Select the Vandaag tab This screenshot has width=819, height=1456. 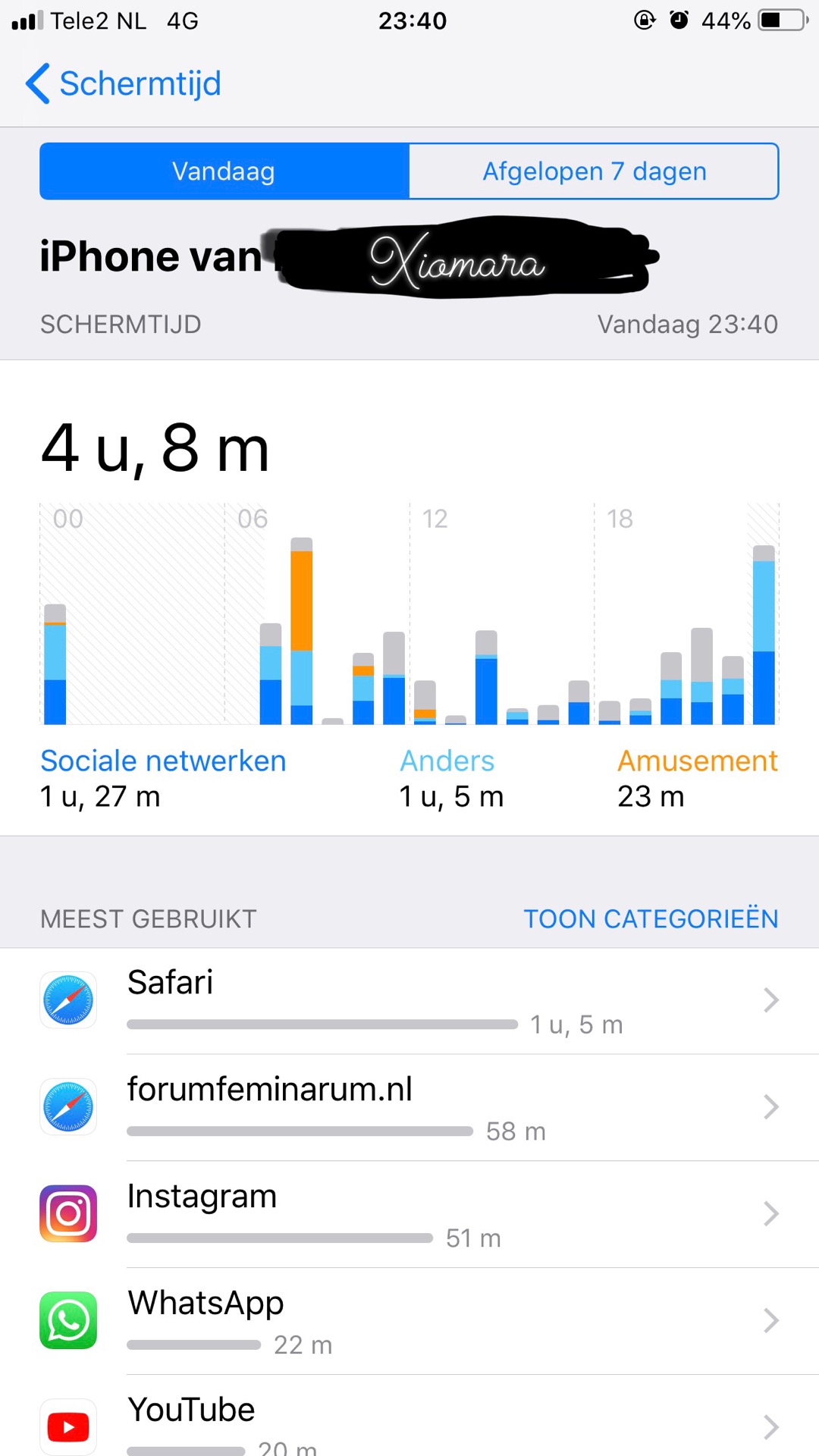pos(224,171)
